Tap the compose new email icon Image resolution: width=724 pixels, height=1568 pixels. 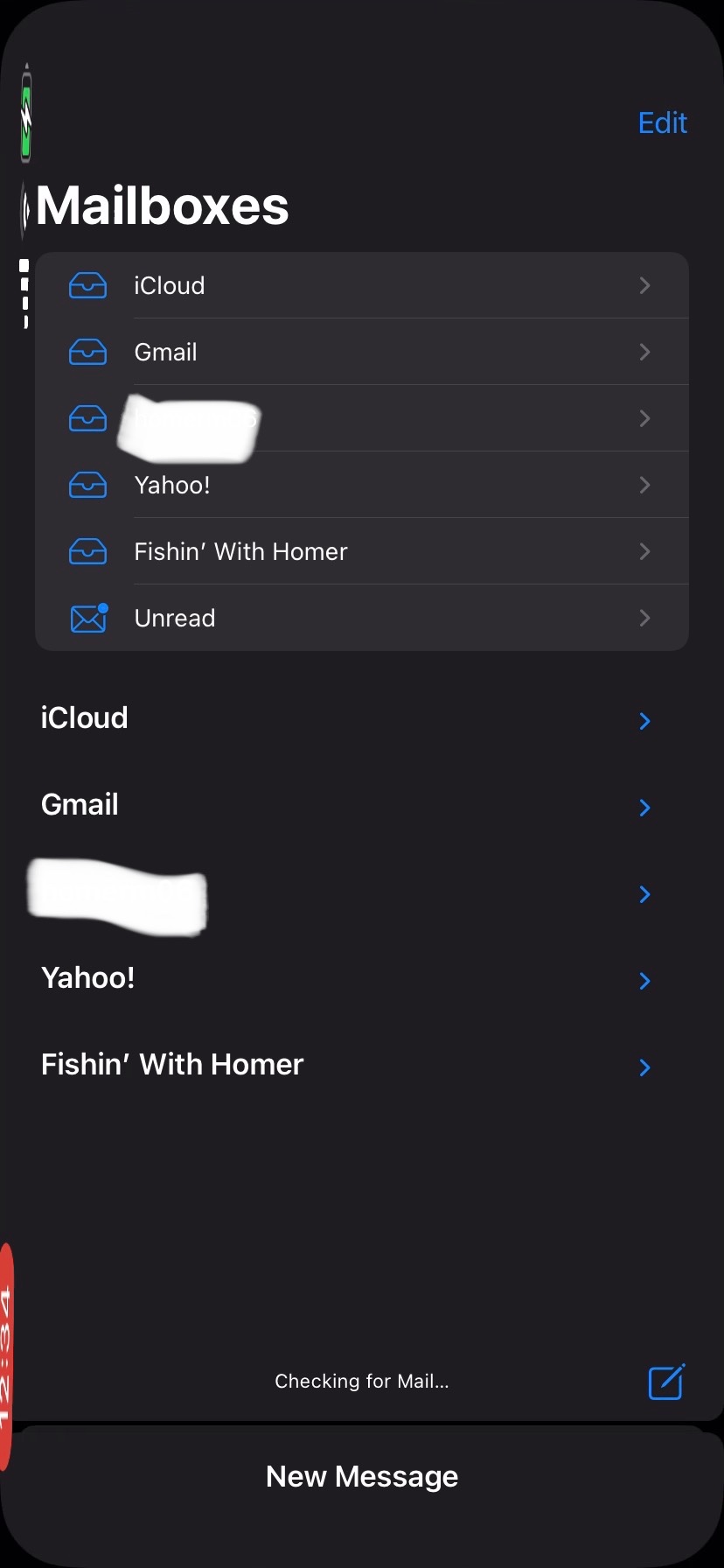[666, 1382]
